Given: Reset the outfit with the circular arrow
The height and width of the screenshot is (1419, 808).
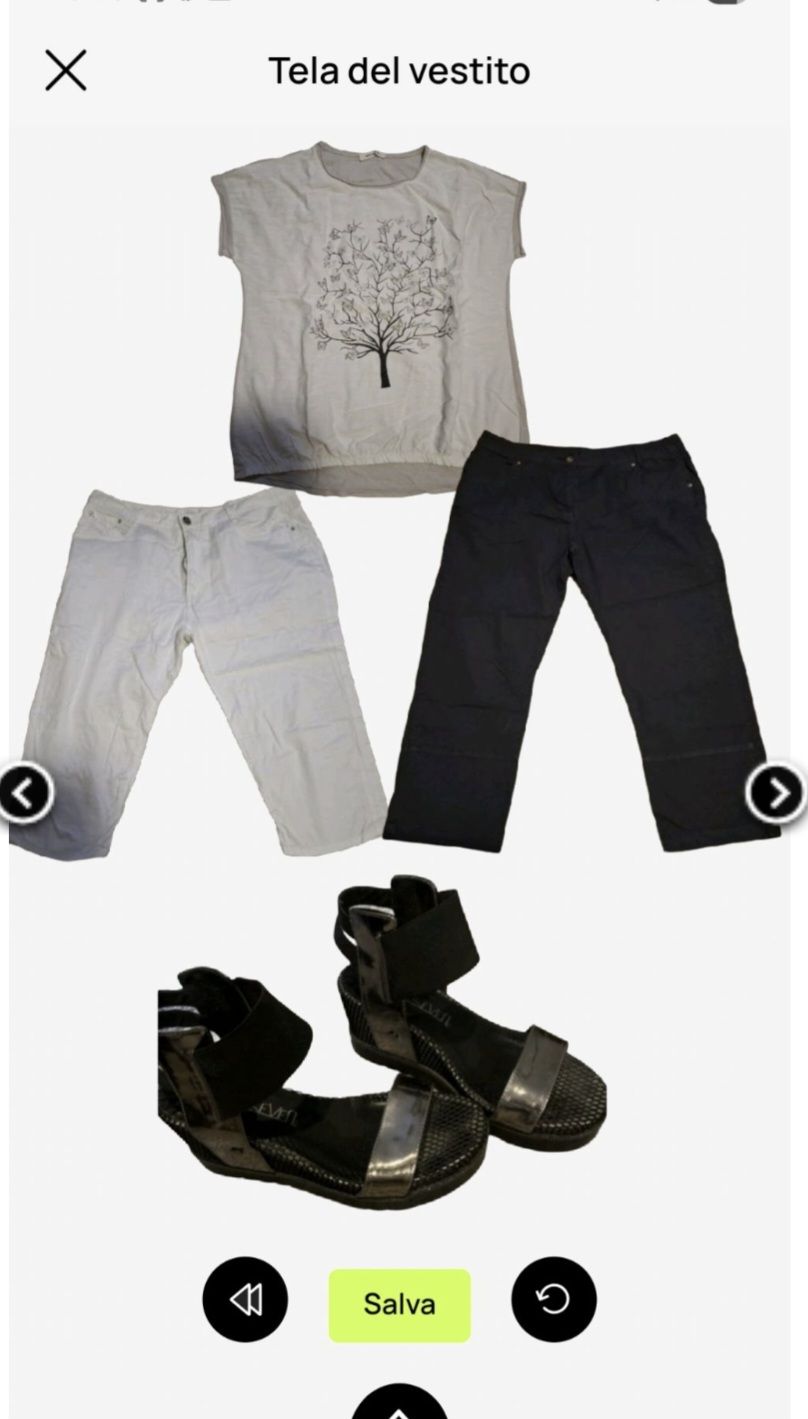Looking at the screenshot, I should pos(553,1300).
